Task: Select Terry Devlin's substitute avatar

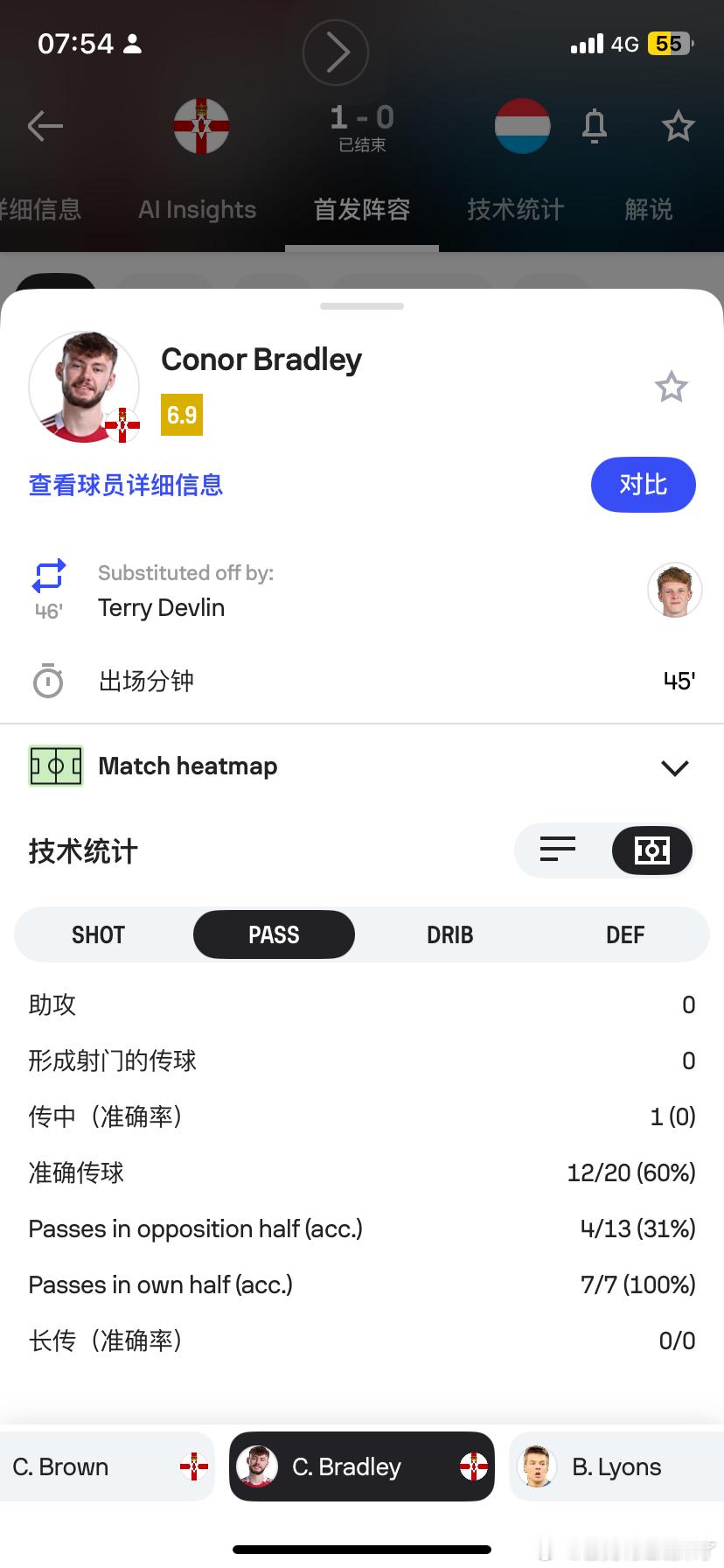Action: (x=674, y=591)
